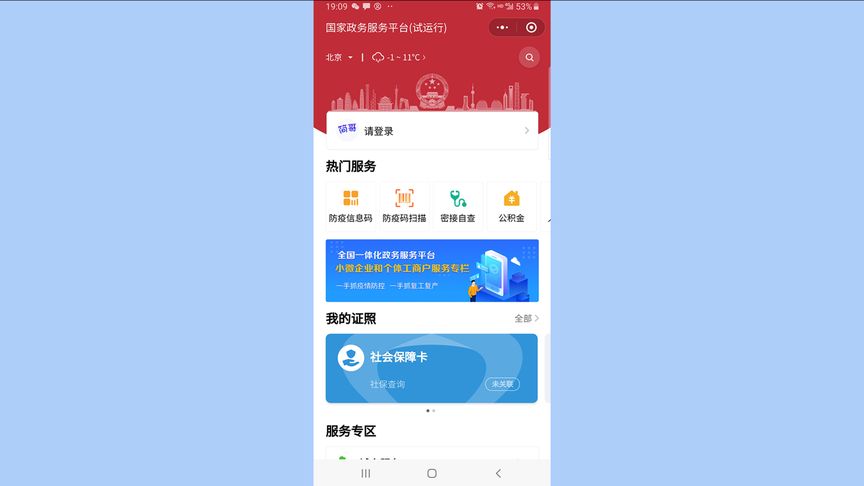
Task: Open the 小微企业和个体工商户服务专栏 banner
Action: pyautogui.click(x=431, y=271)
